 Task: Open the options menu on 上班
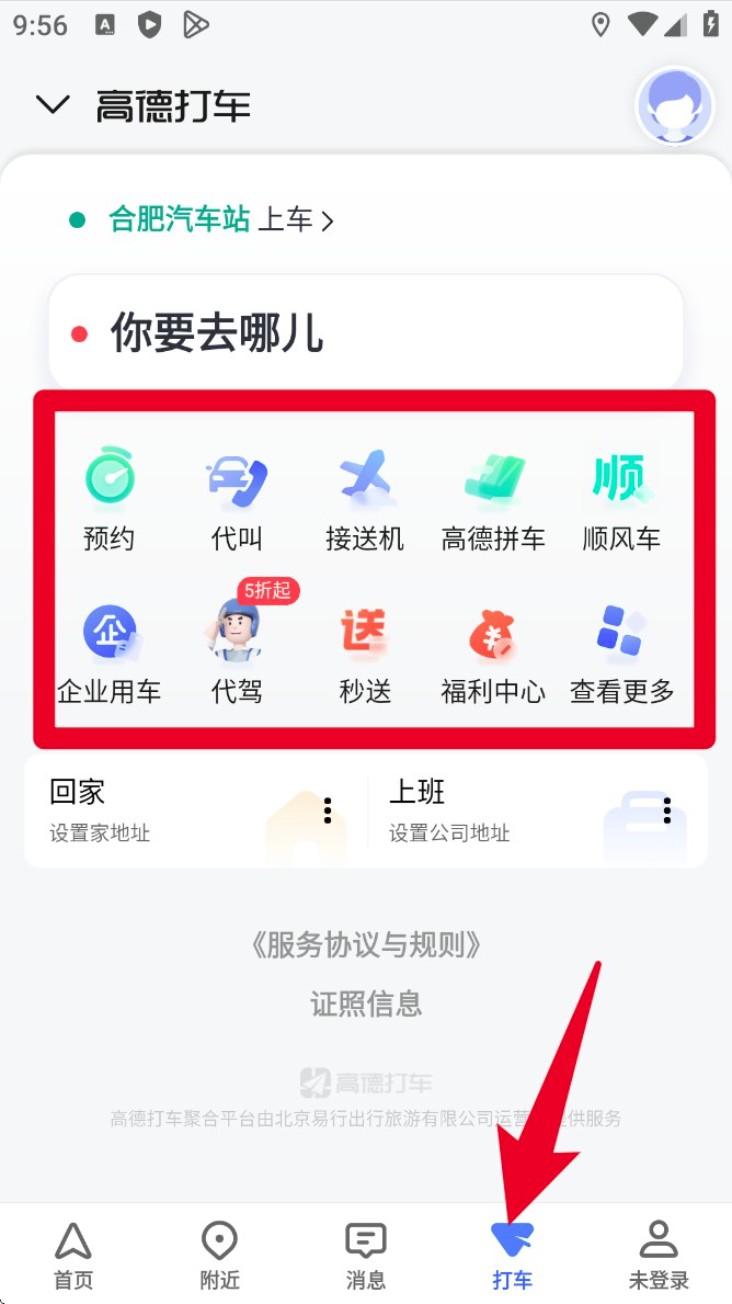pos(667,810)
